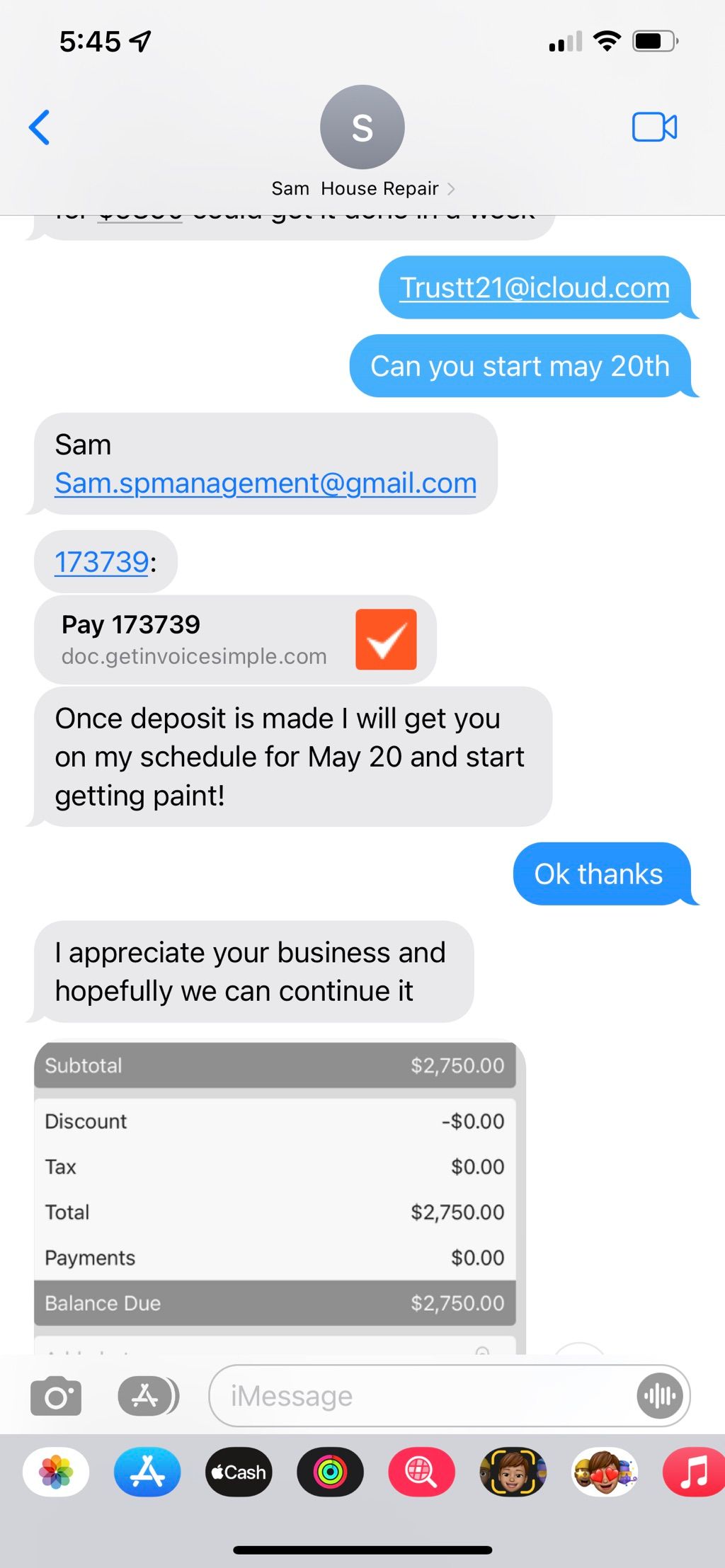Open the camera to take a photo
This screenshot has height=1568, width=725.
56,1397
